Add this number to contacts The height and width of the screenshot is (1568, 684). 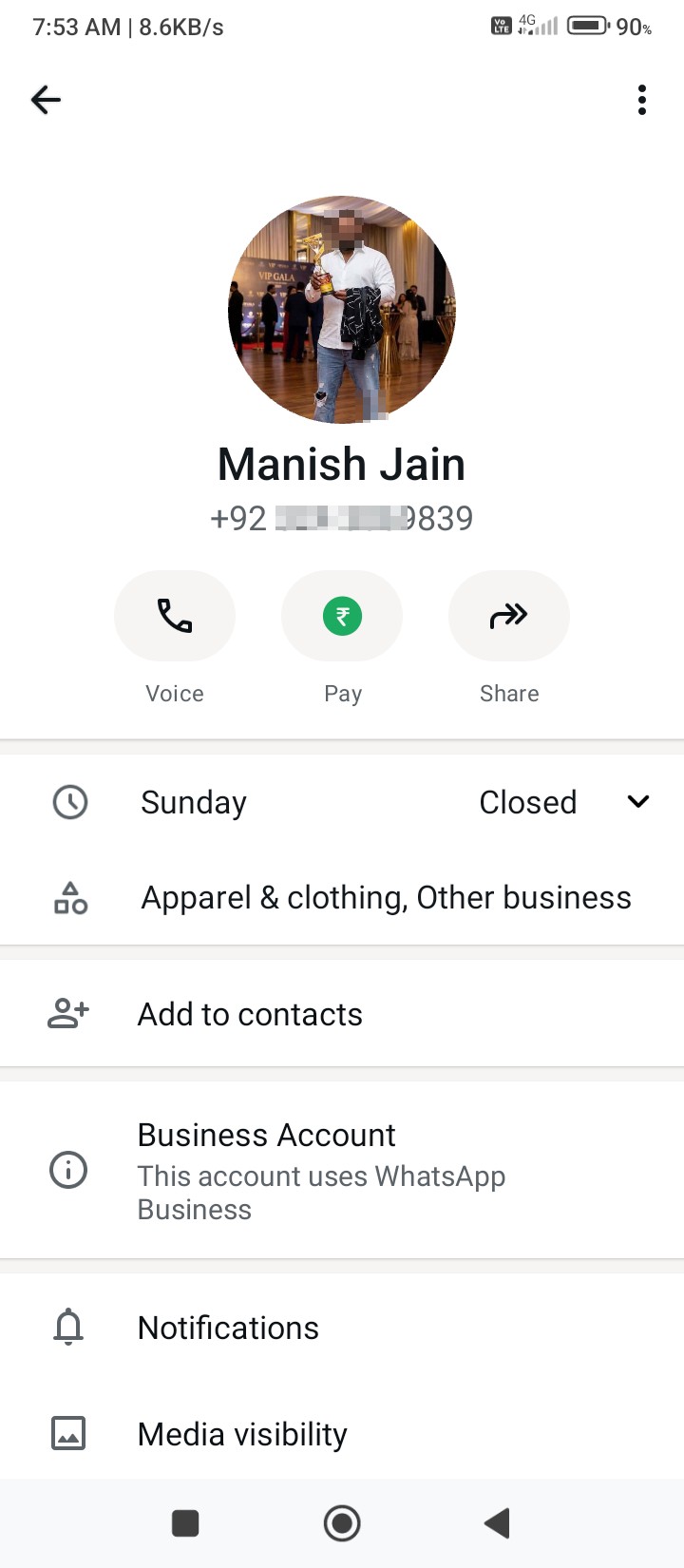click(342, 1014)
